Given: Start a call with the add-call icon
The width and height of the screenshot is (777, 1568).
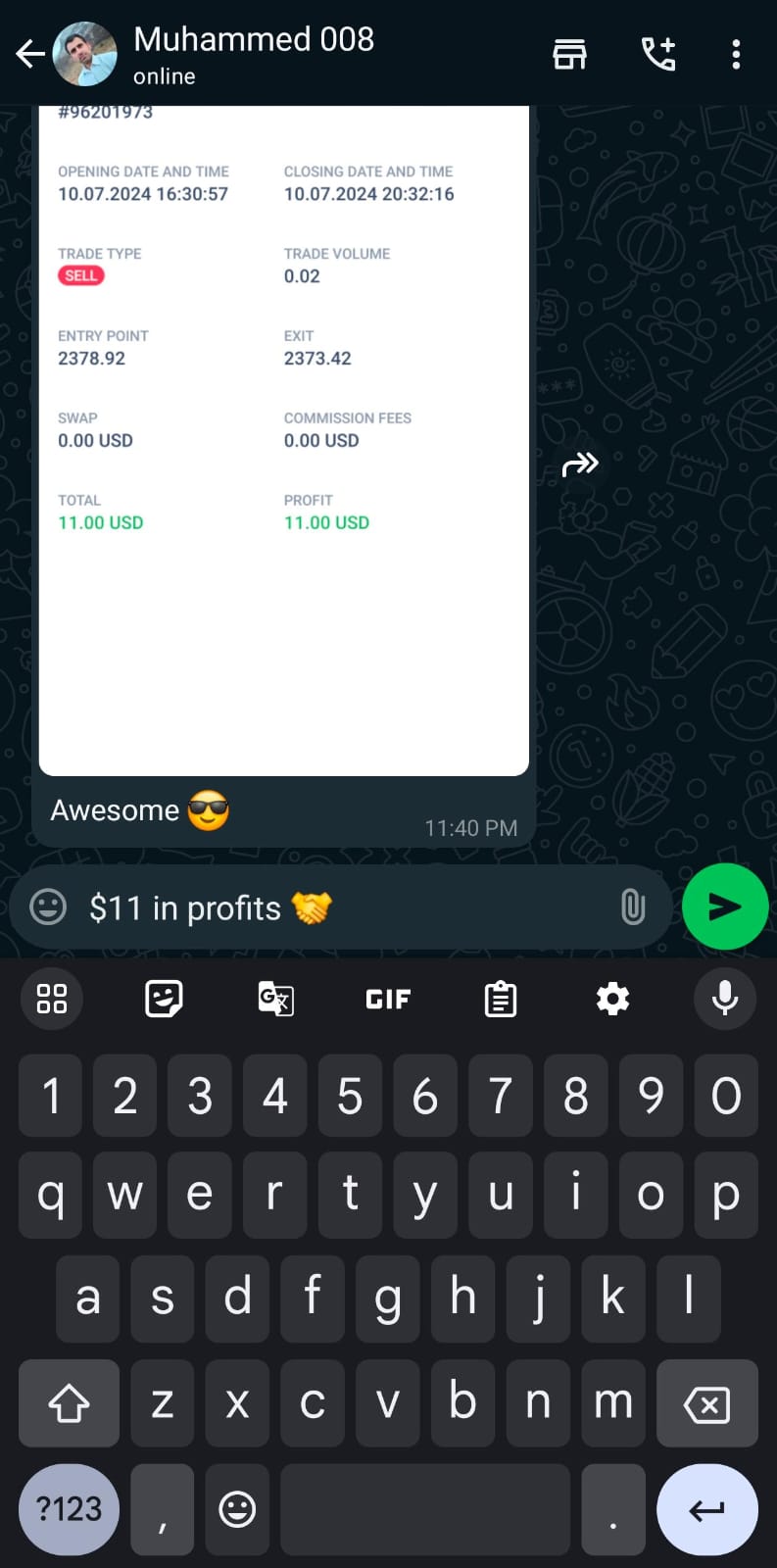Looking at the screenshot, I should pyautogui.click(x=658, y=54).
